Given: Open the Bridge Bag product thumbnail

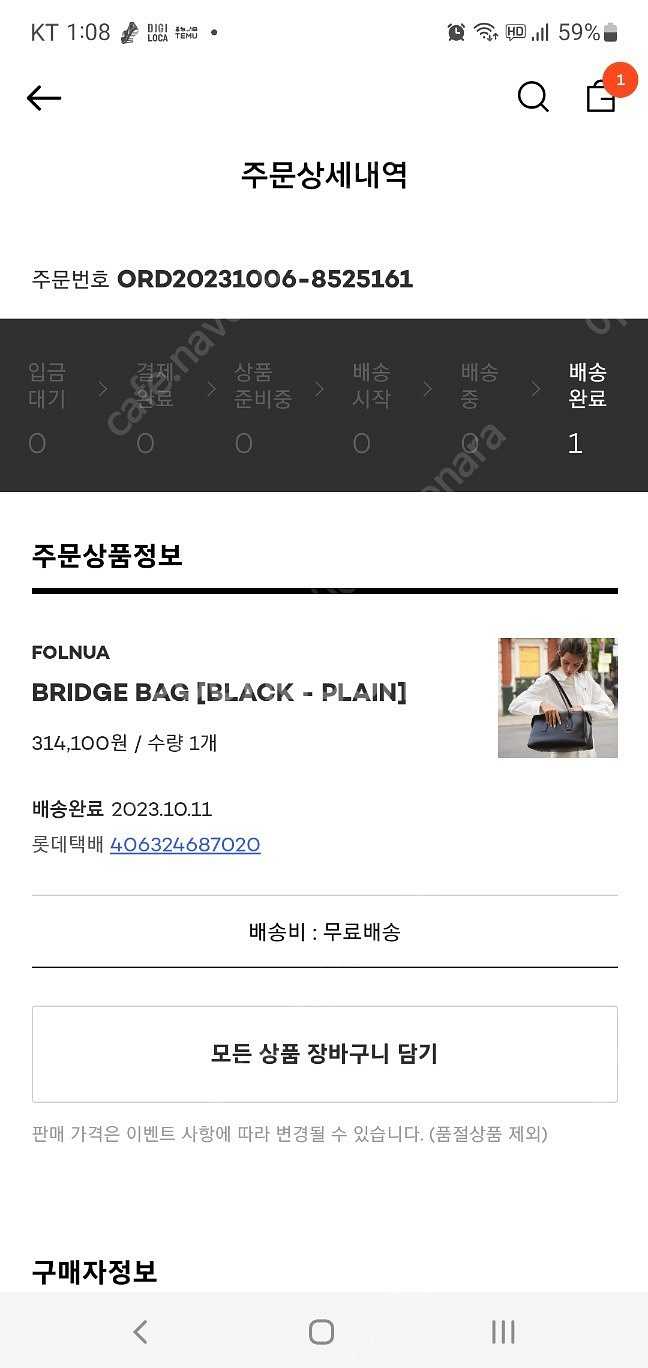Looking at the screenshot, I should point(557,698).
